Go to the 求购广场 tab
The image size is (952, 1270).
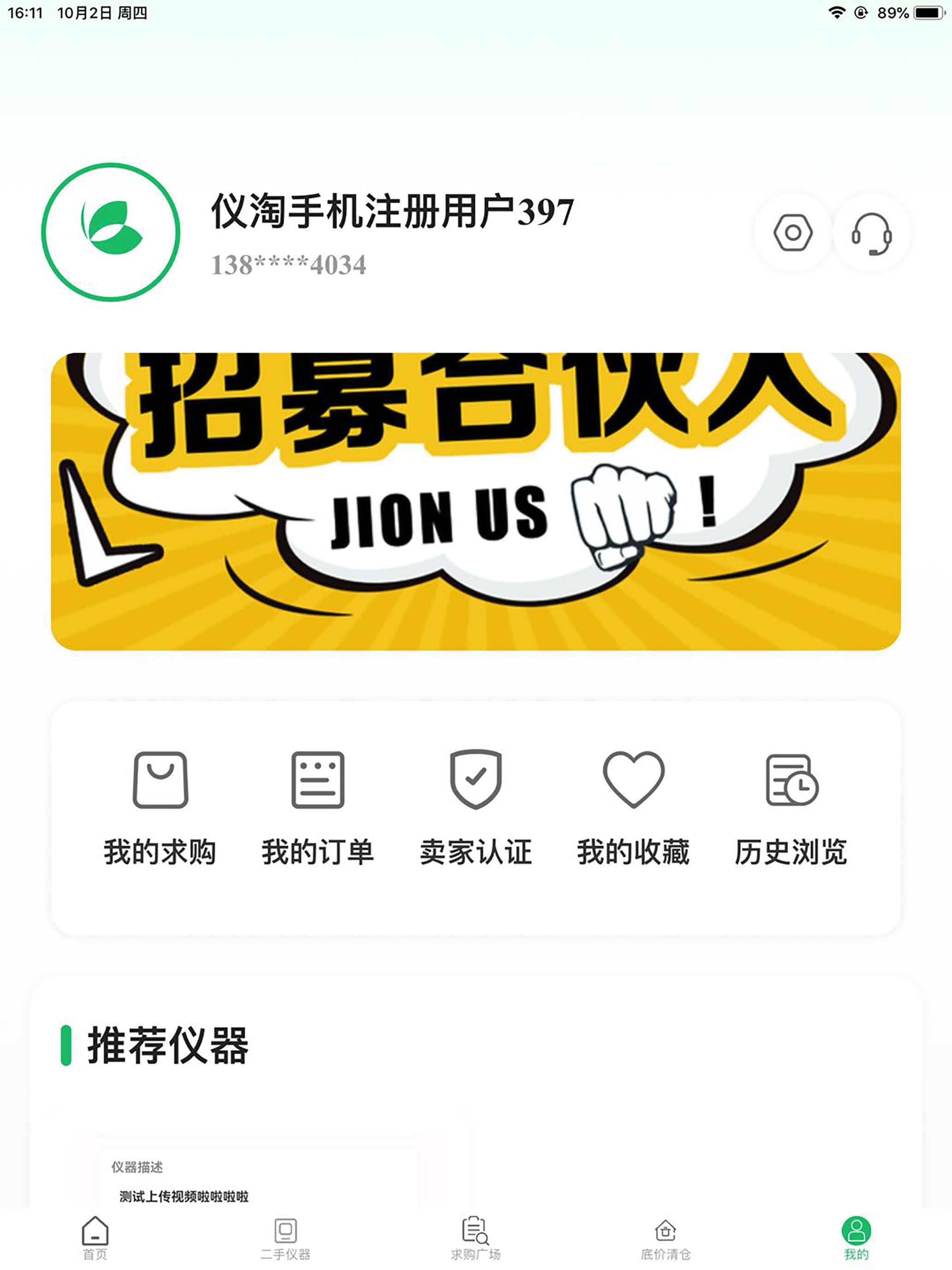[476, 1239]
